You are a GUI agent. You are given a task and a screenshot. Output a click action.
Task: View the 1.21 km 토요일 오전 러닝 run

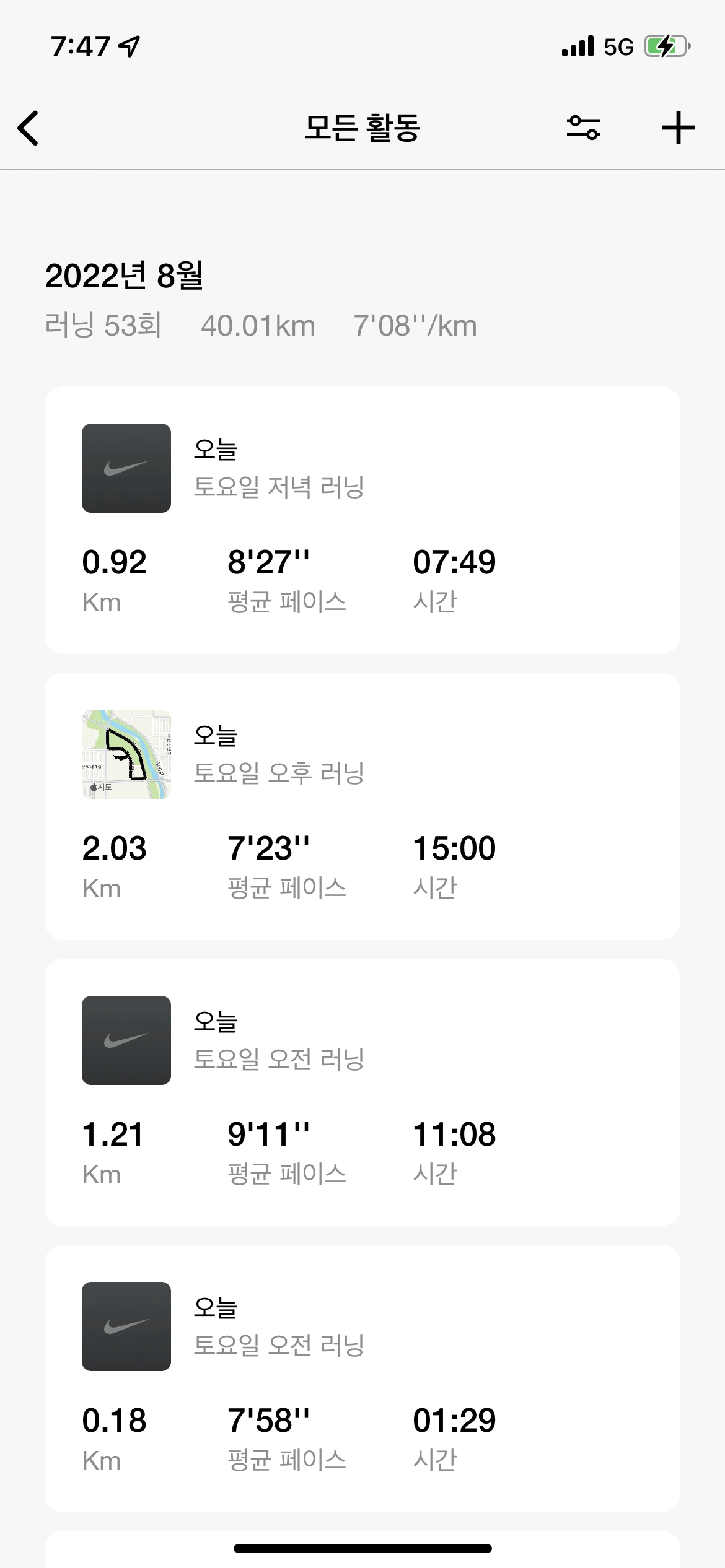(x=362, y=1092)
